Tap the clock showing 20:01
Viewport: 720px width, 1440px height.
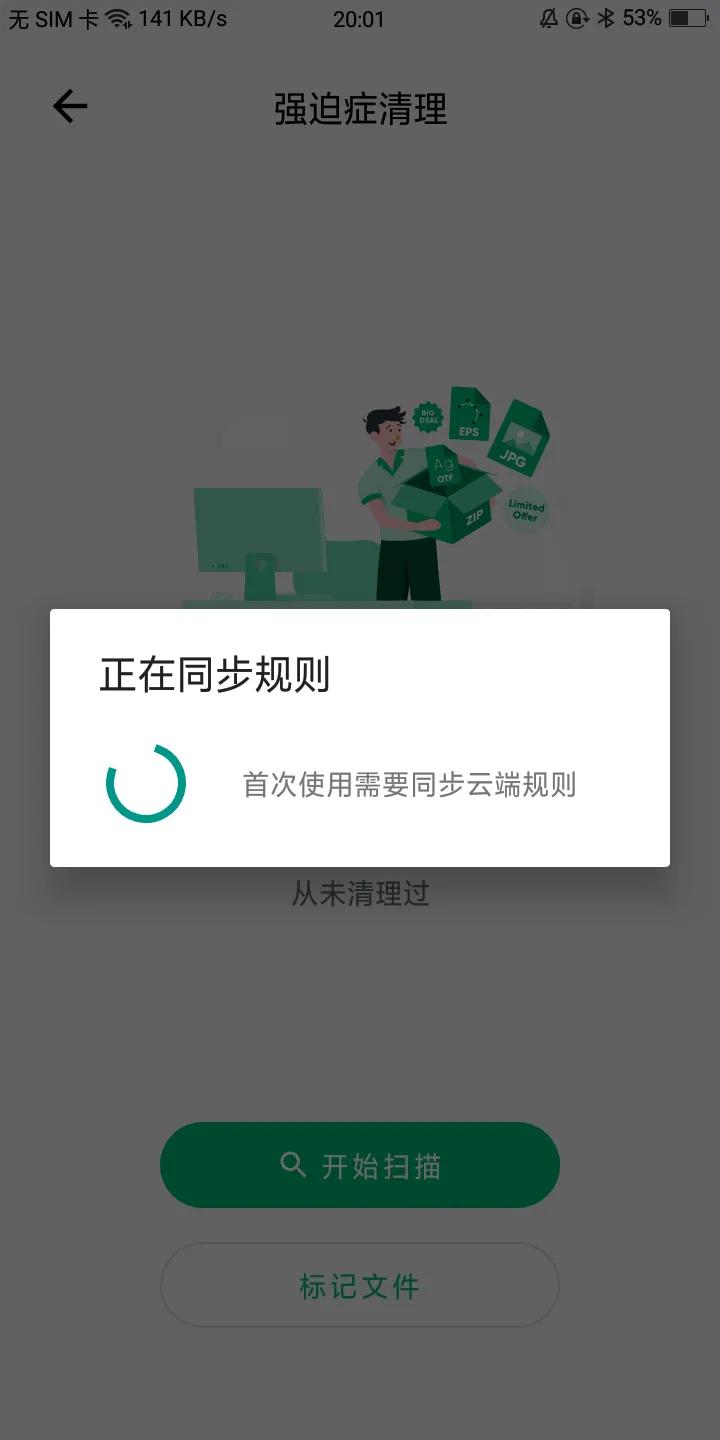tap(360, 19)
